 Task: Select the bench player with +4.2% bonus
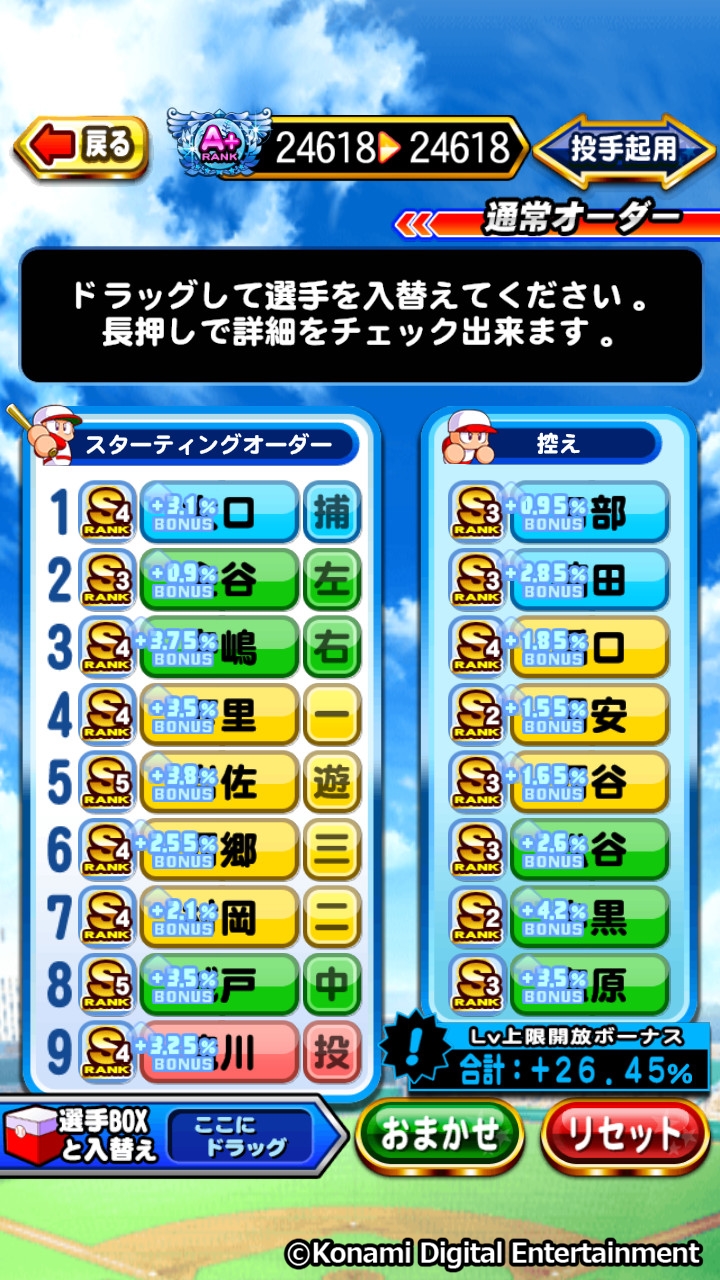[x=588, y=918]
